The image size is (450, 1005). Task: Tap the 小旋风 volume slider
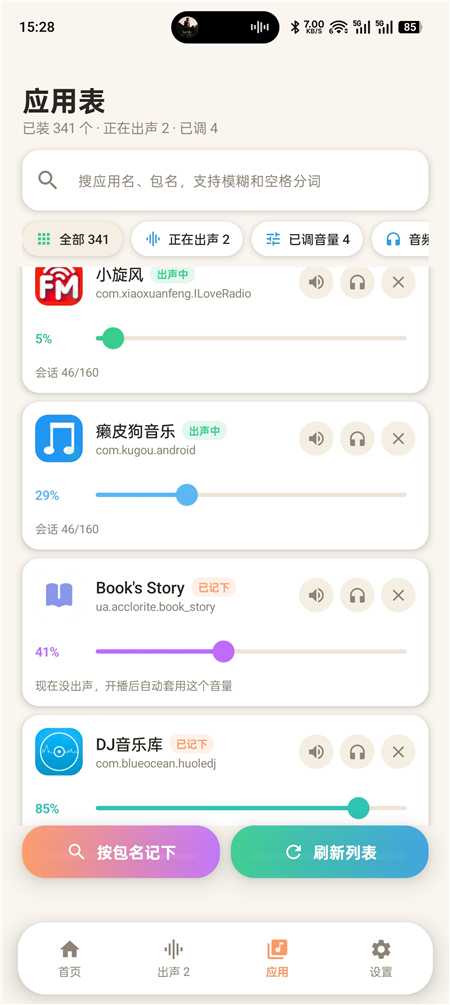pyautogui.click(x=251, y=338)
